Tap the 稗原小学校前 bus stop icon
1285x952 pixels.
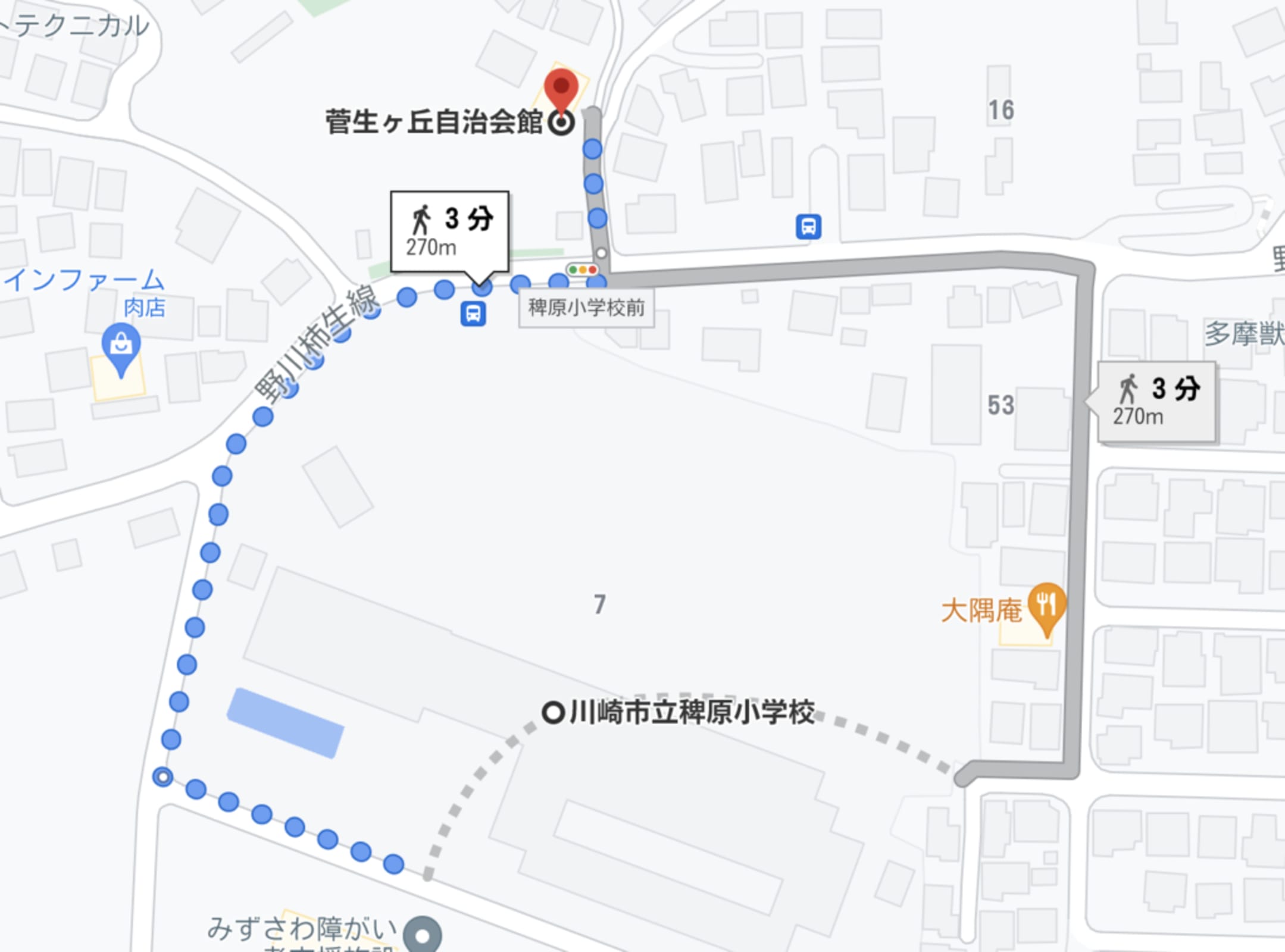pyautogui.click(x=473, y=314)
